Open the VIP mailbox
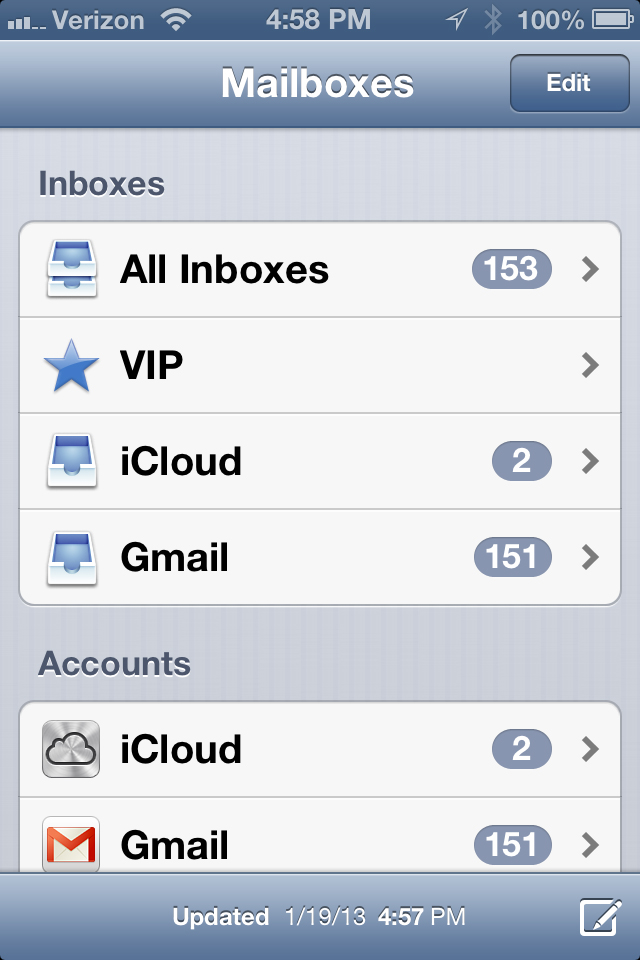Screen dimensions: 640x960 320,365
